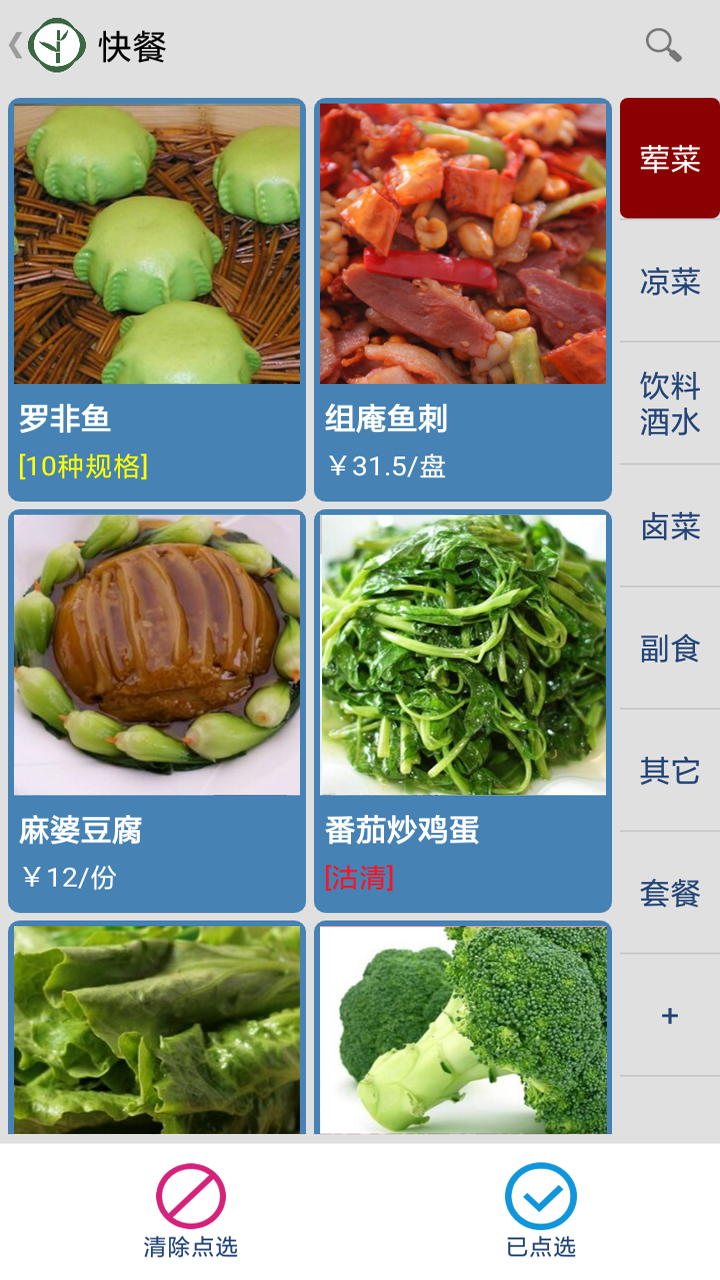Open the 罗非鱼 dish photo
This screenshot has height=1280, width=720.
[156, 245]
